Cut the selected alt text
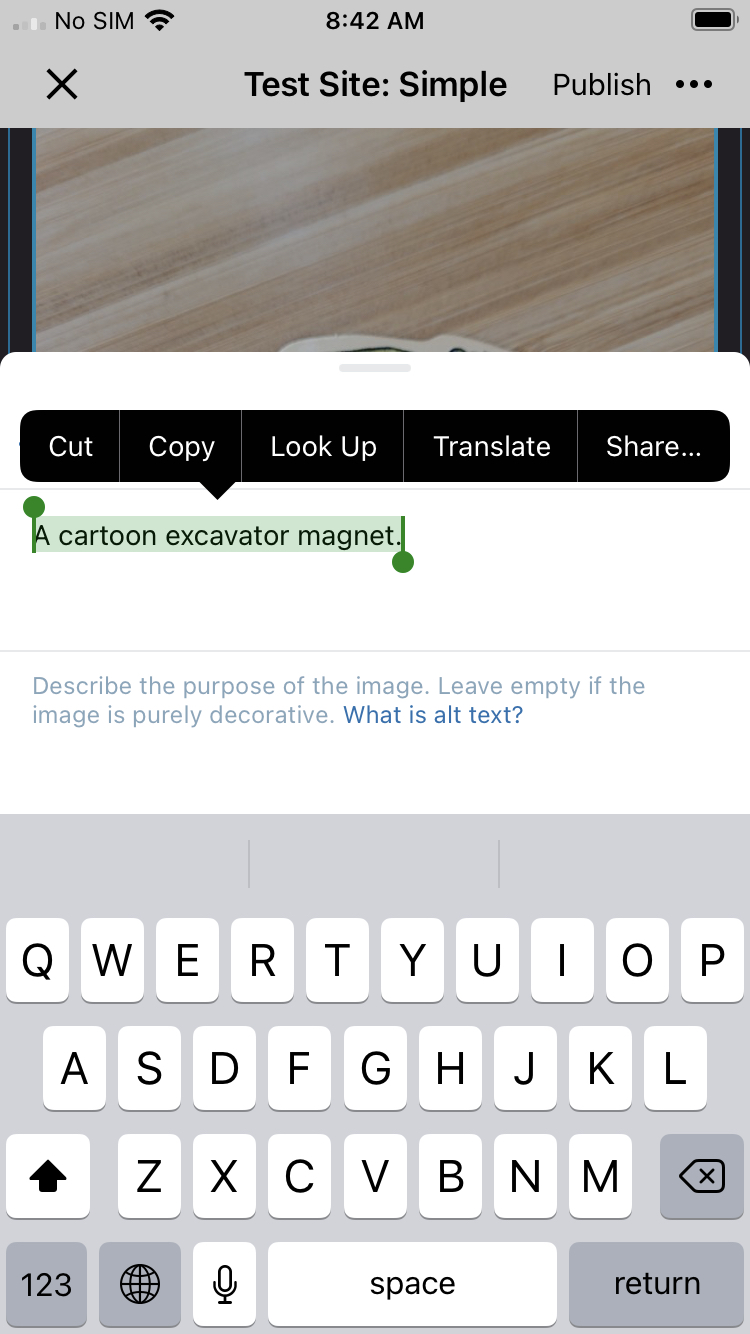The width and height of the screenshot is (750, 1334). 70,446
